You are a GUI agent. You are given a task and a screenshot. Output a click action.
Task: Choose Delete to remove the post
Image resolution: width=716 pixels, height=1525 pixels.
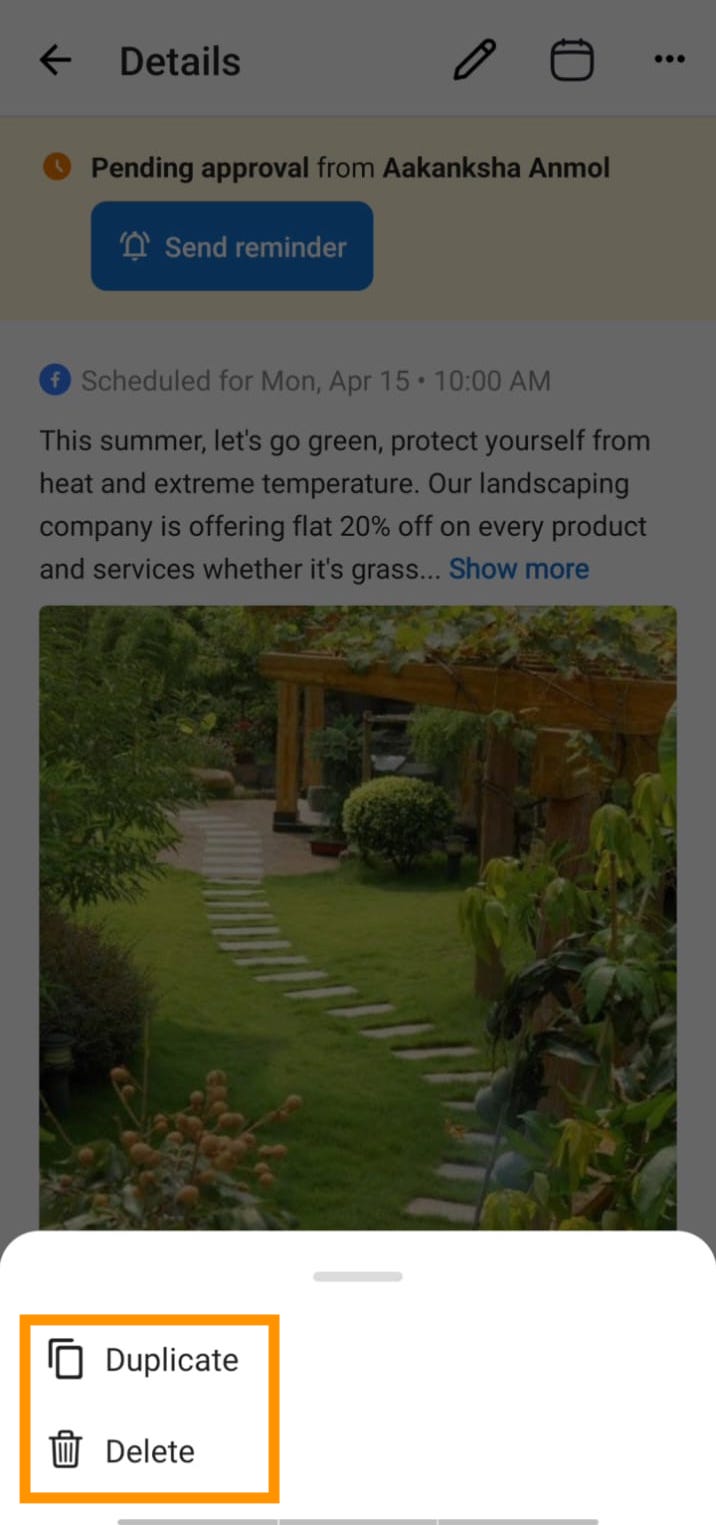pos(123,1451)
